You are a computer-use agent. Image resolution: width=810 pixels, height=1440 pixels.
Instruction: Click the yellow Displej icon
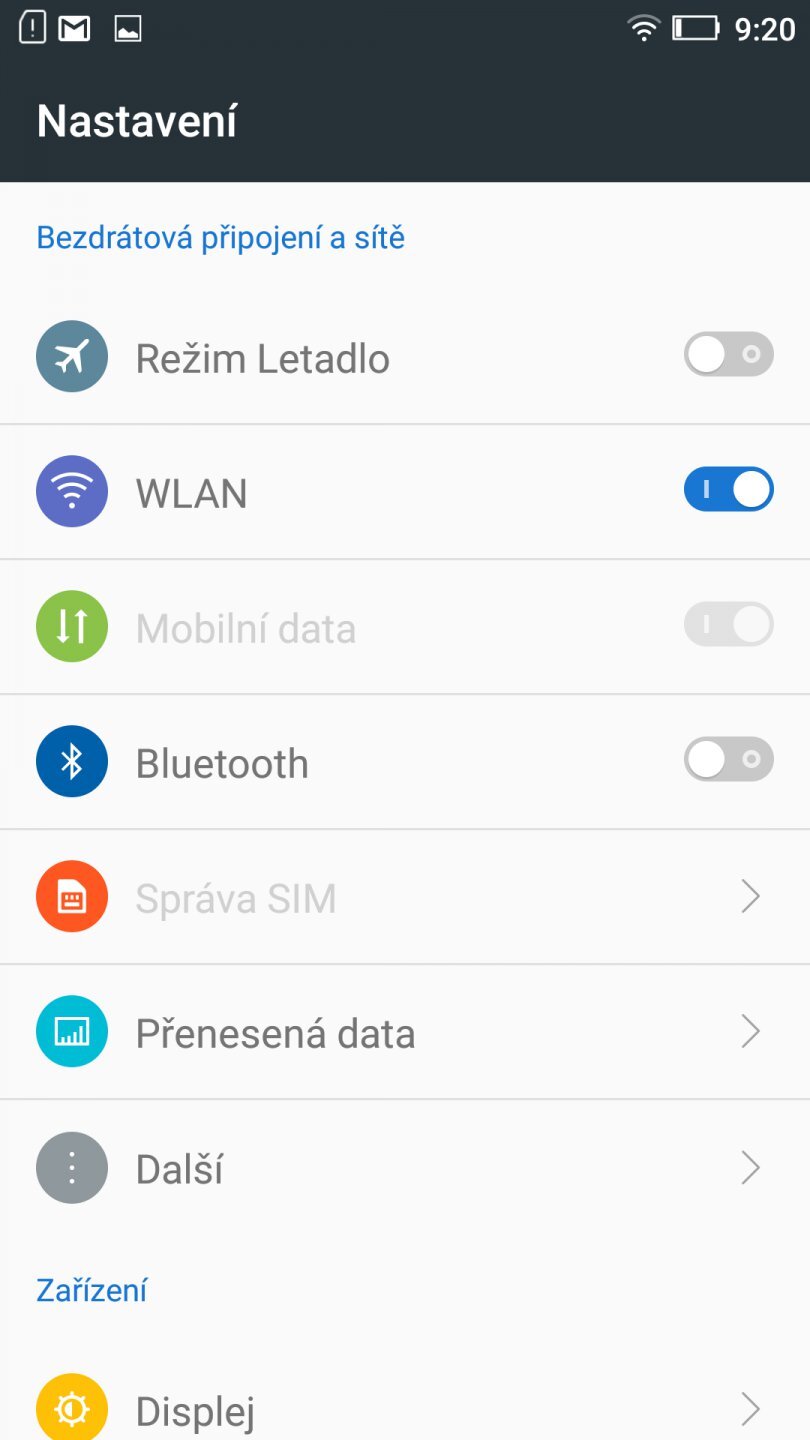71,1406
